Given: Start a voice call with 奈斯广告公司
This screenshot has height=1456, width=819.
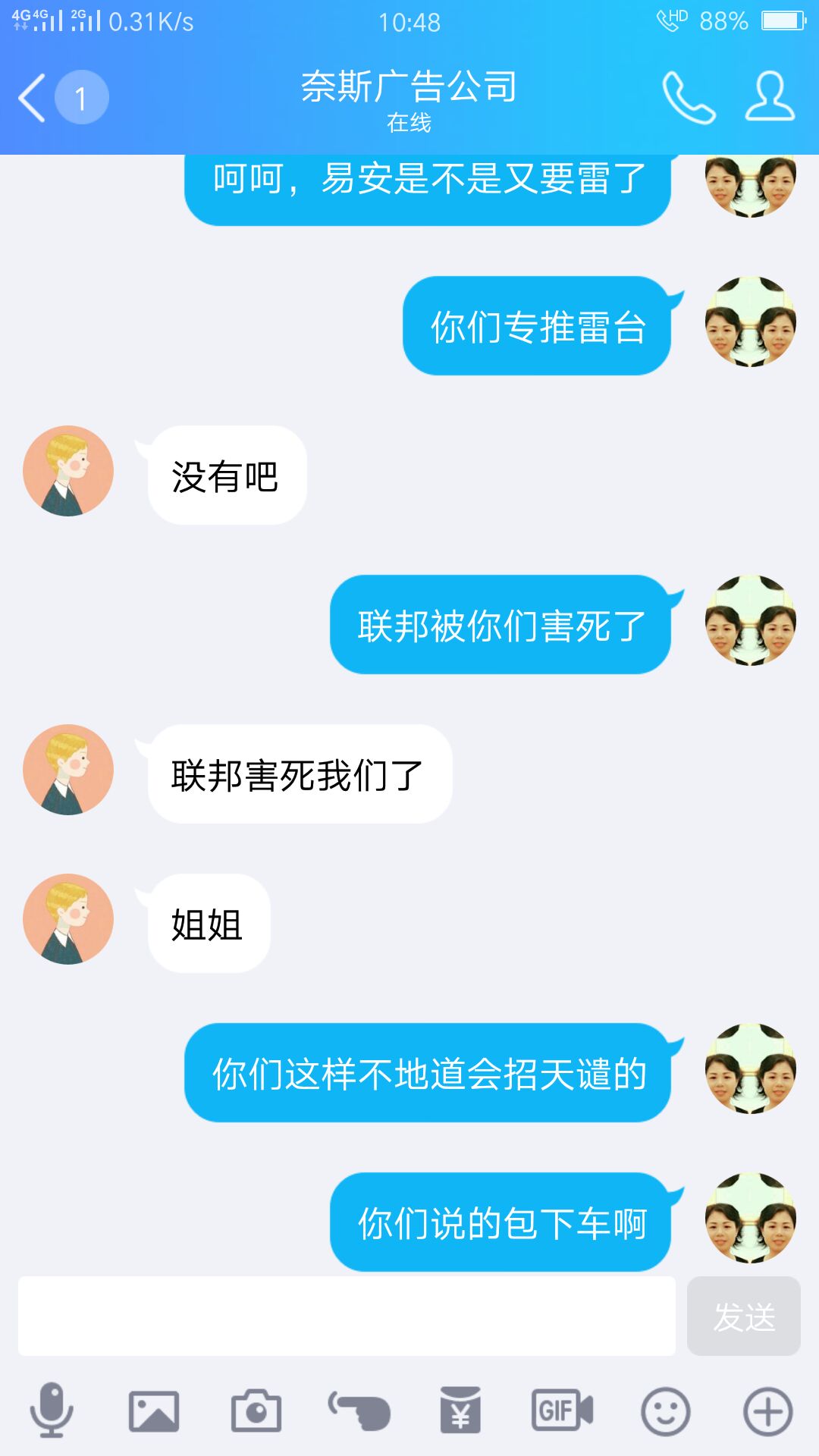Looking at the screenshot, I should point(688,98).
